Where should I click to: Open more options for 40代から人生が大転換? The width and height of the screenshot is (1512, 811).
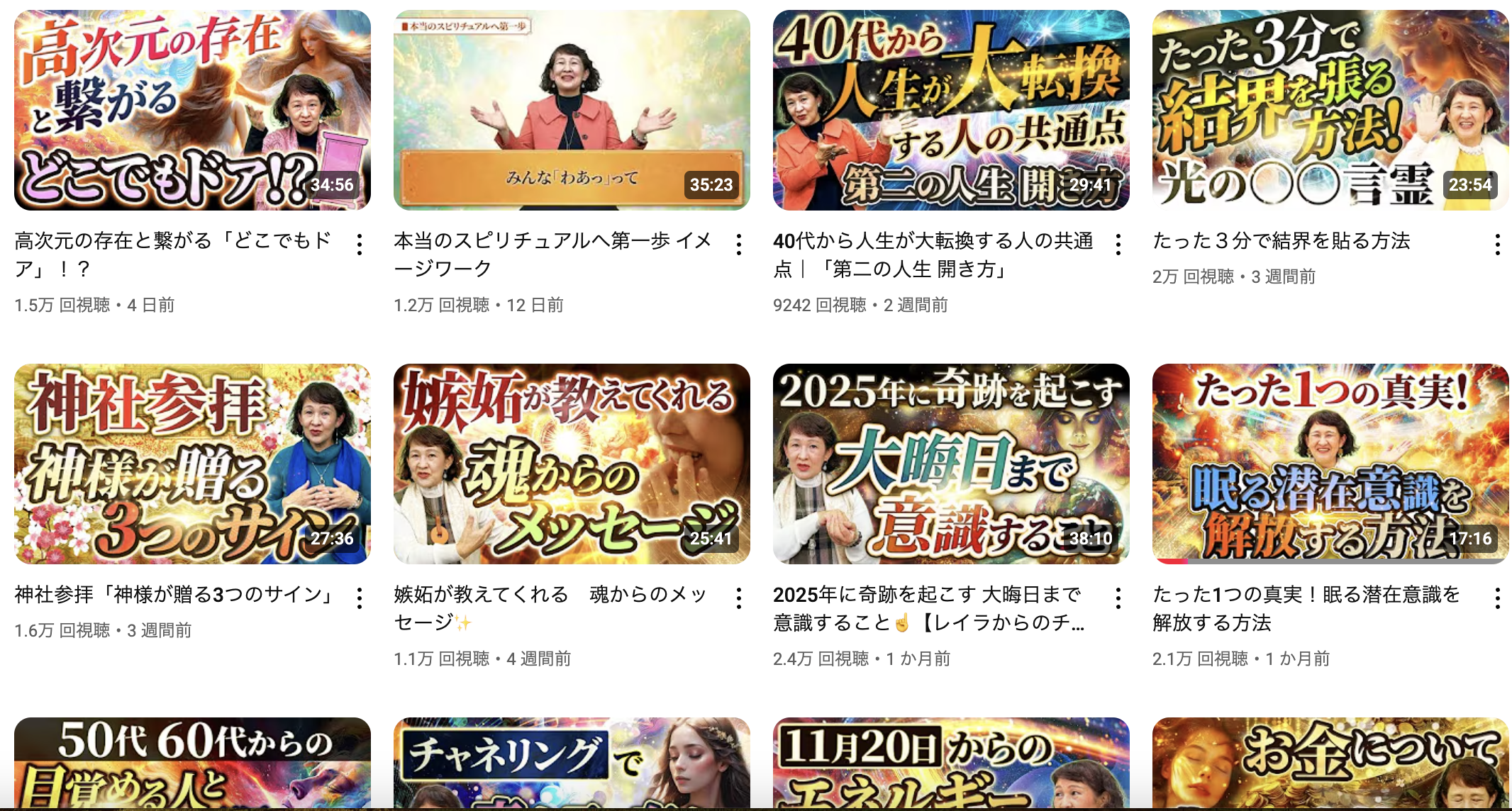1118,245
